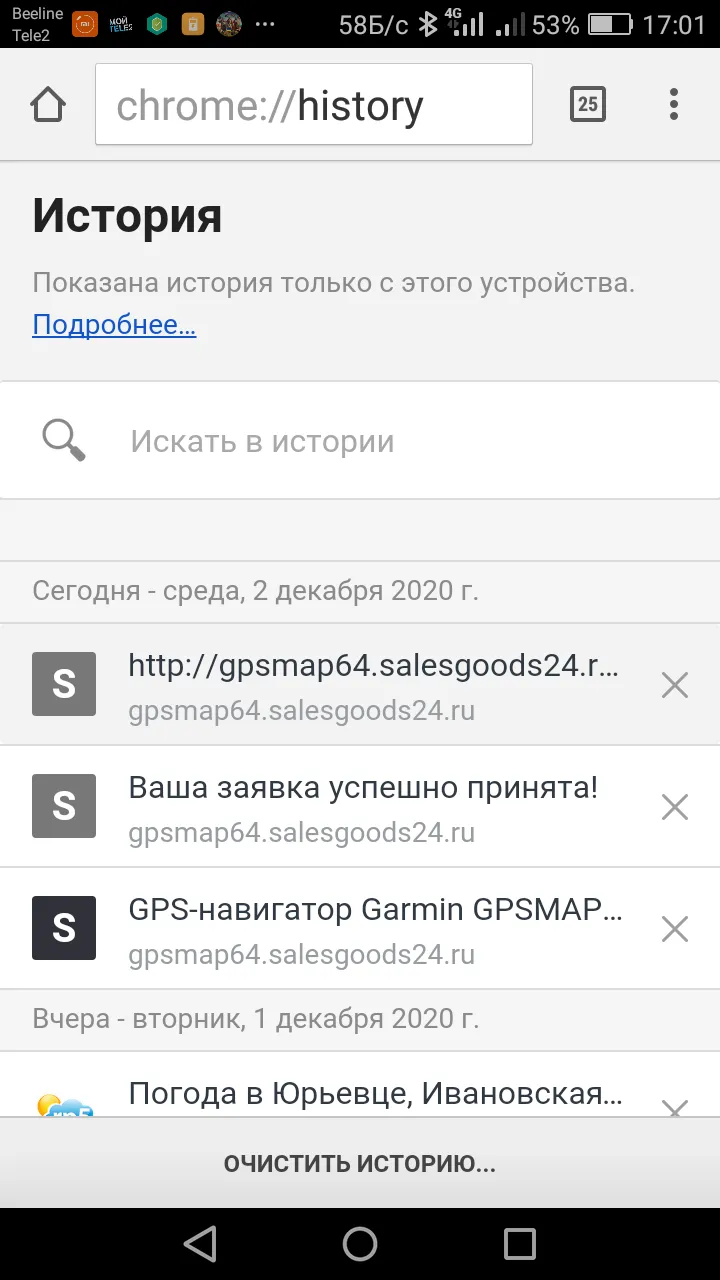Viewport: 720px width, 1280px height.
Task: Delete the Ваша заявка успешно принята! entry
Action: pos(675,807)
